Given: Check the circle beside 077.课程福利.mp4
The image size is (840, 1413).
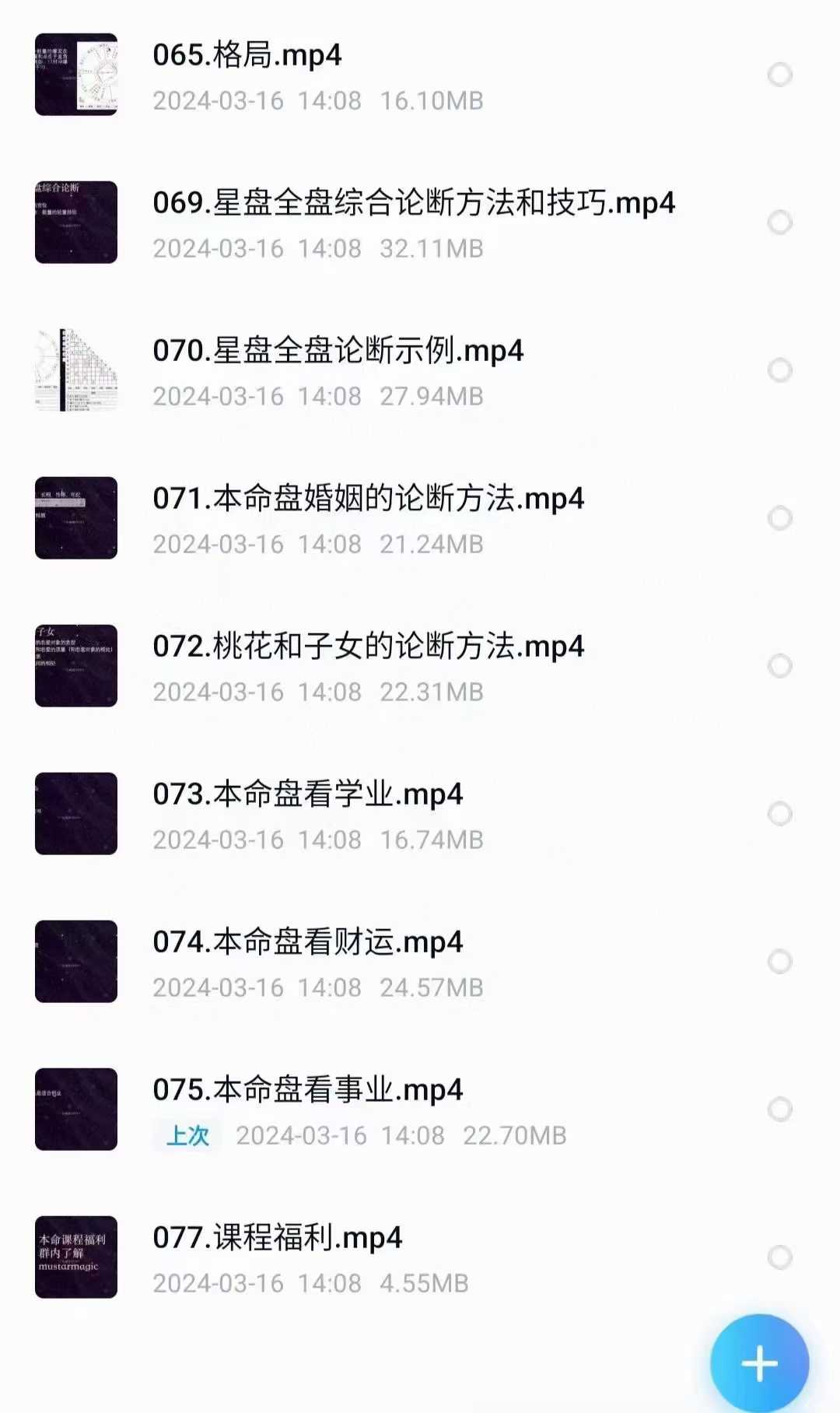Looking at the screenshot, I should [779, 1257].
